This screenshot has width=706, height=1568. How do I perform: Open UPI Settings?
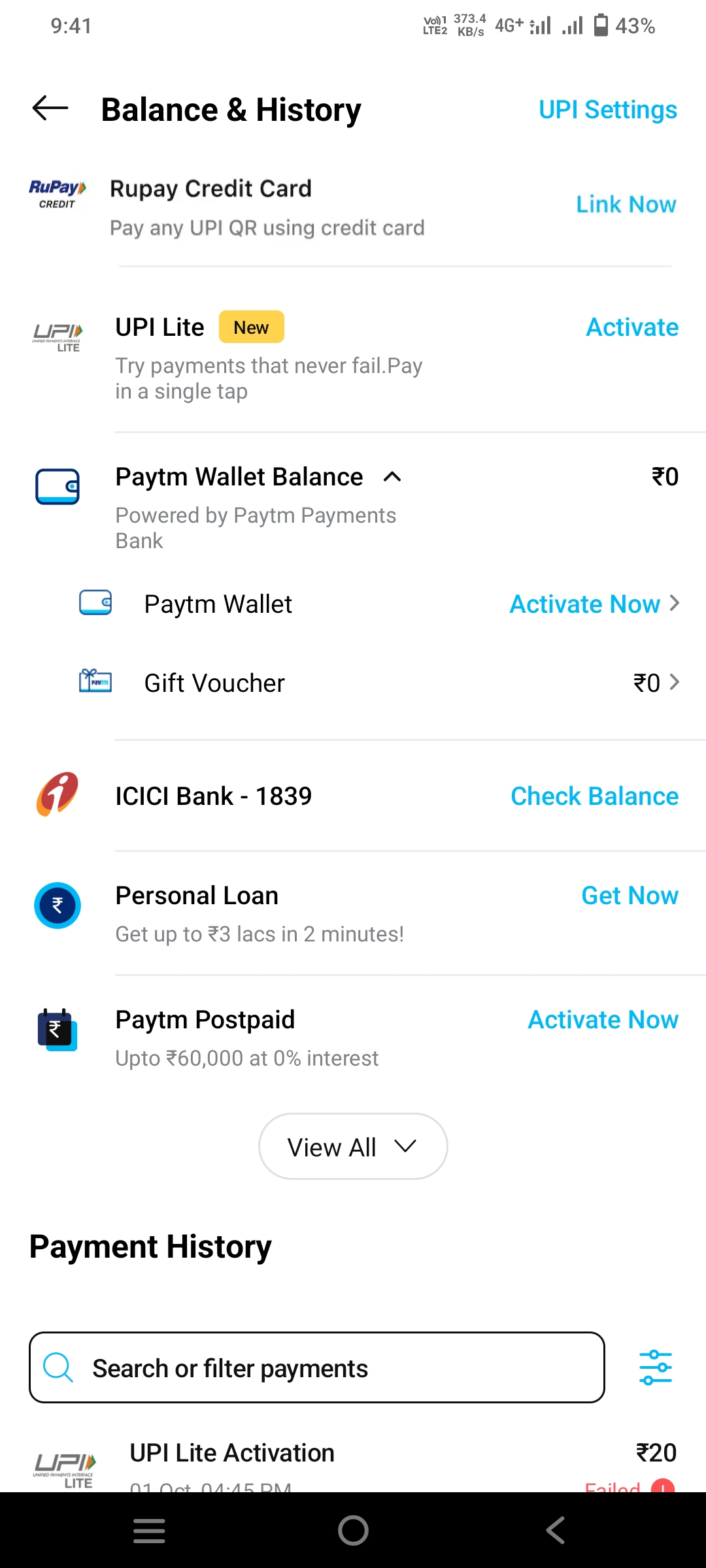(x=607, y=110)
